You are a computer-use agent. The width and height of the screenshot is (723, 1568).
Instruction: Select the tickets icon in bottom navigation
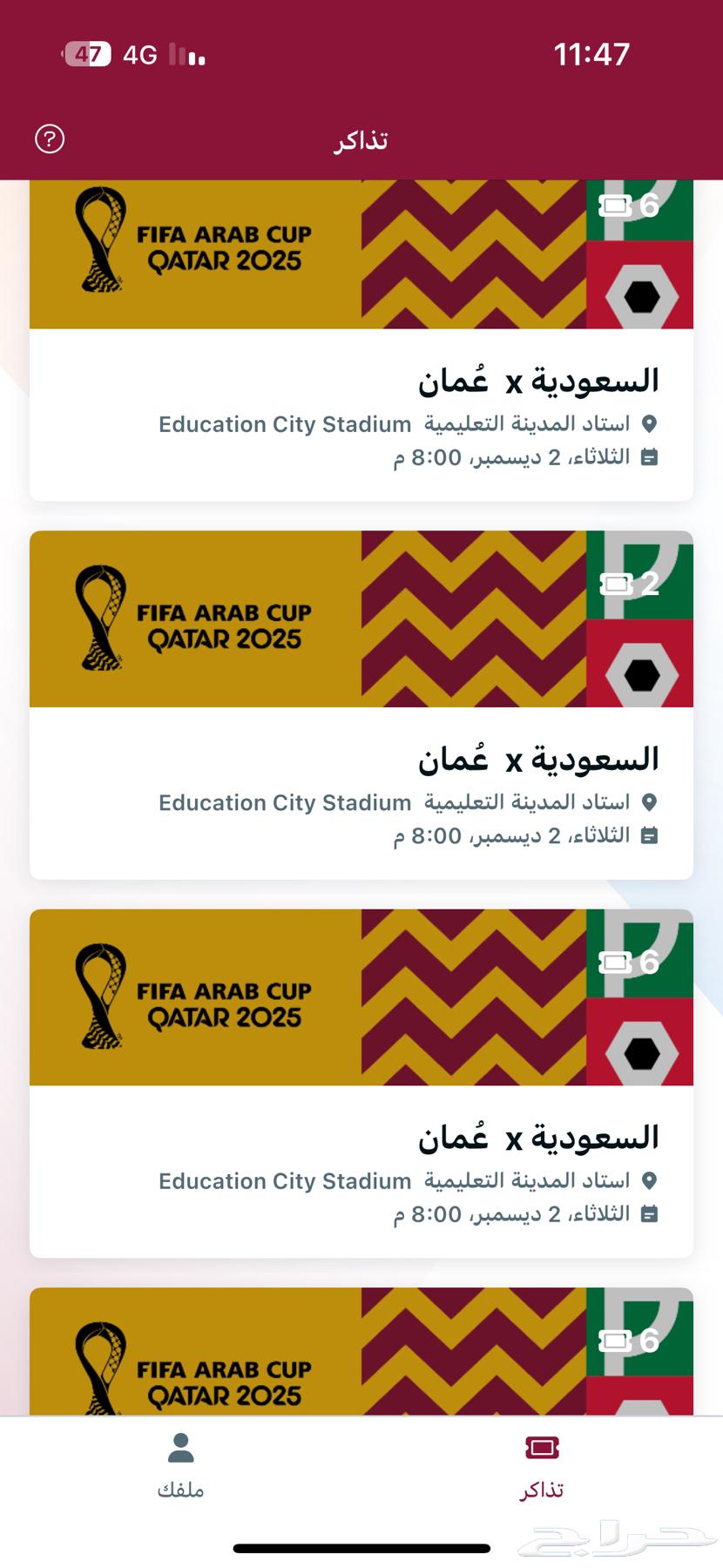[543, 1448]
